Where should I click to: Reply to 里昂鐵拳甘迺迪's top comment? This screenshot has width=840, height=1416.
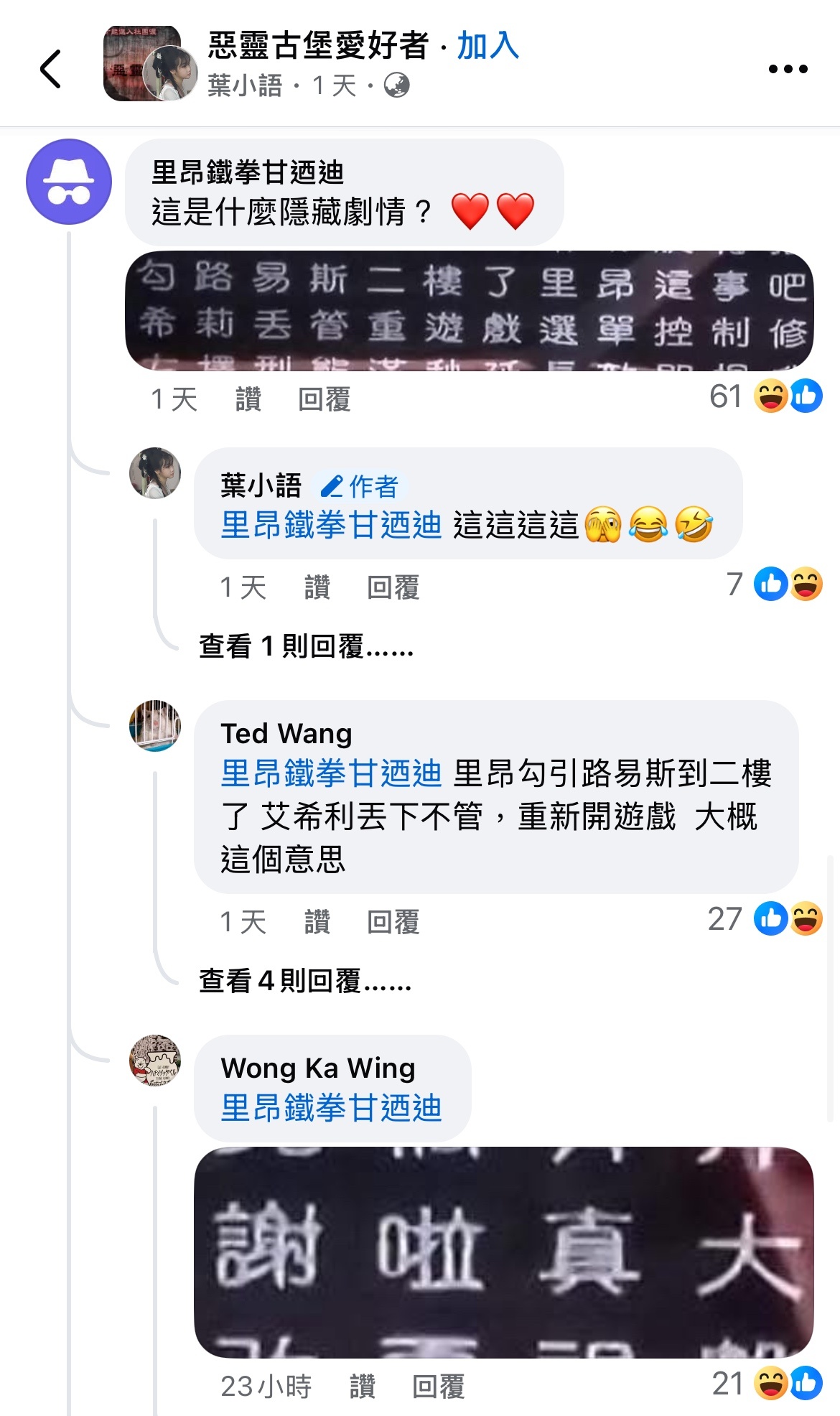[x=324, y=399]
